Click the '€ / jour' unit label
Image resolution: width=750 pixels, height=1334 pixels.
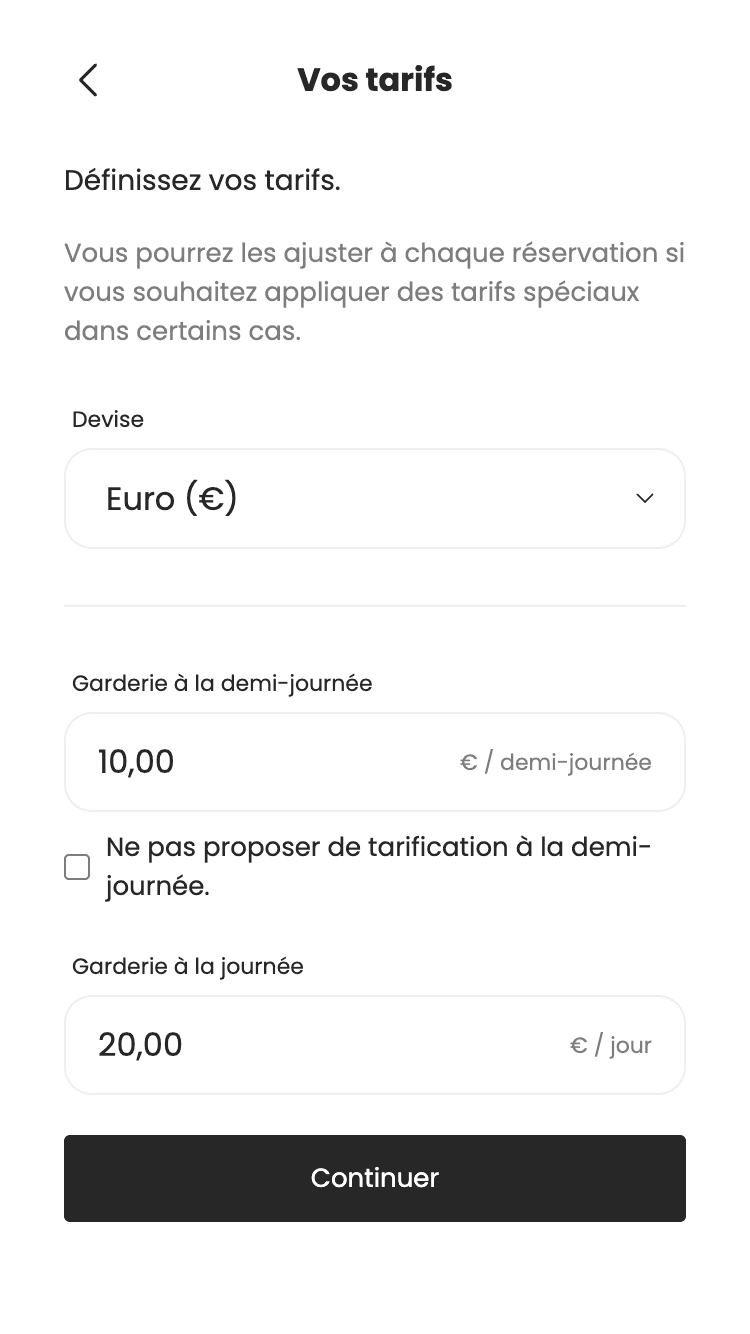click(x=610, y=1044)
